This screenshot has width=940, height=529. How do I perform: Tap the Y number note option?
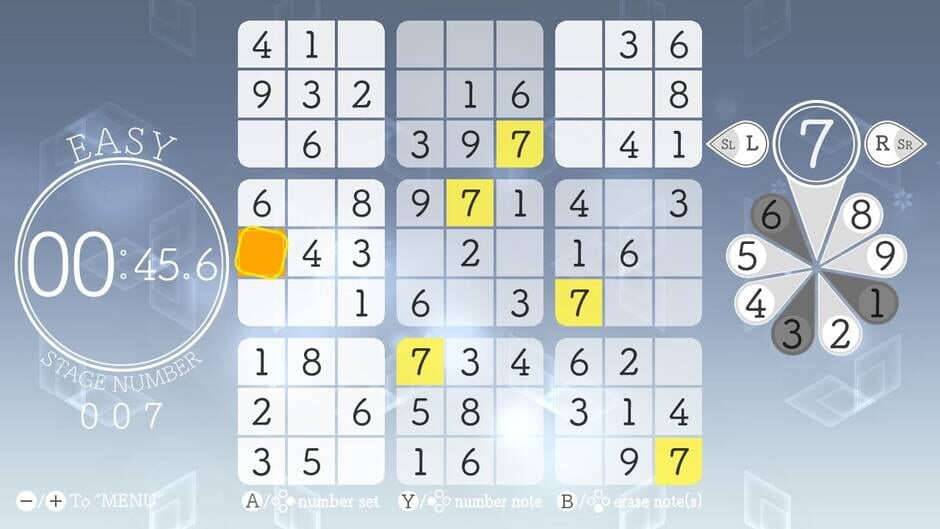(x=470, y=501)
